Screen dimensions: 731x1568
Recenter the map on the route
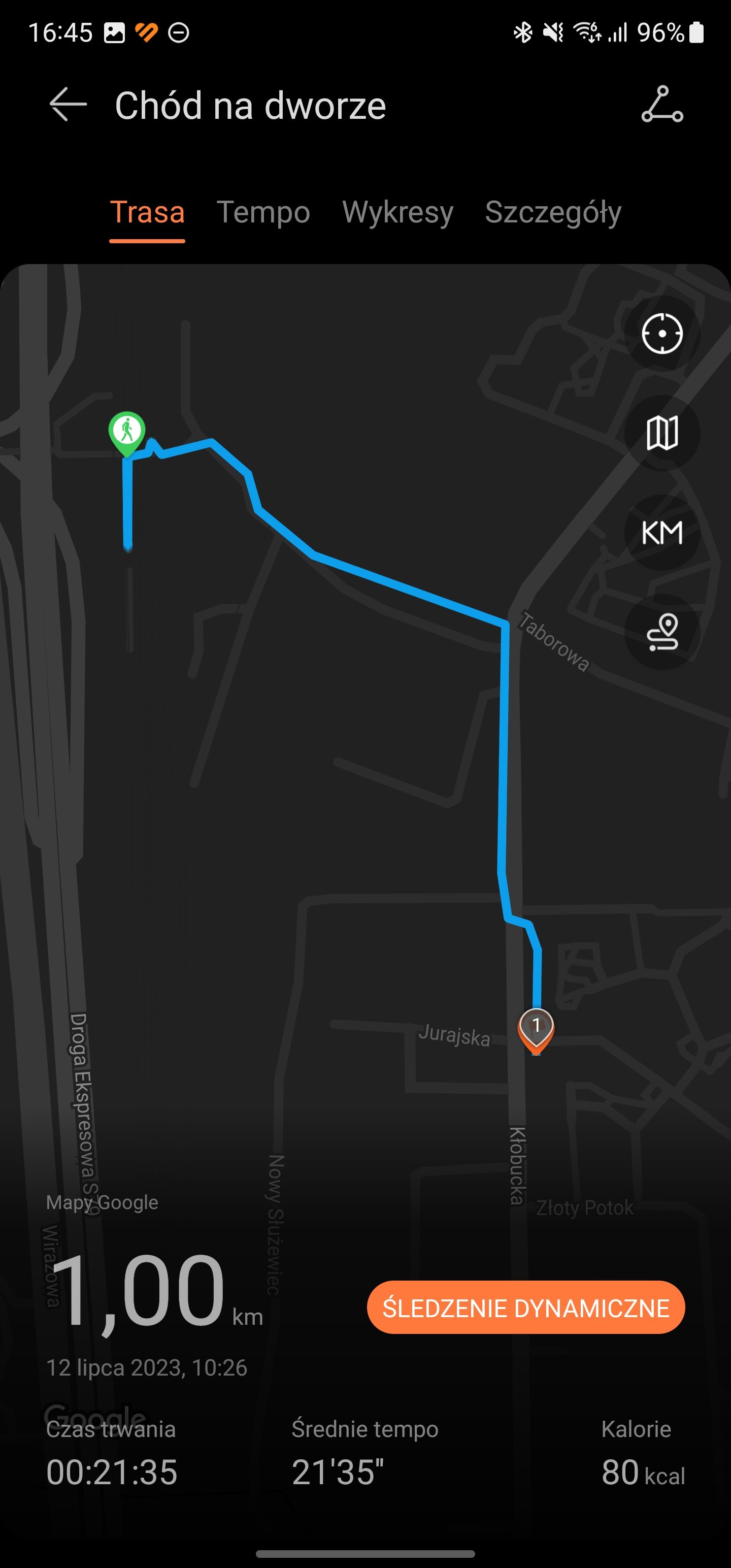(662, 334)
